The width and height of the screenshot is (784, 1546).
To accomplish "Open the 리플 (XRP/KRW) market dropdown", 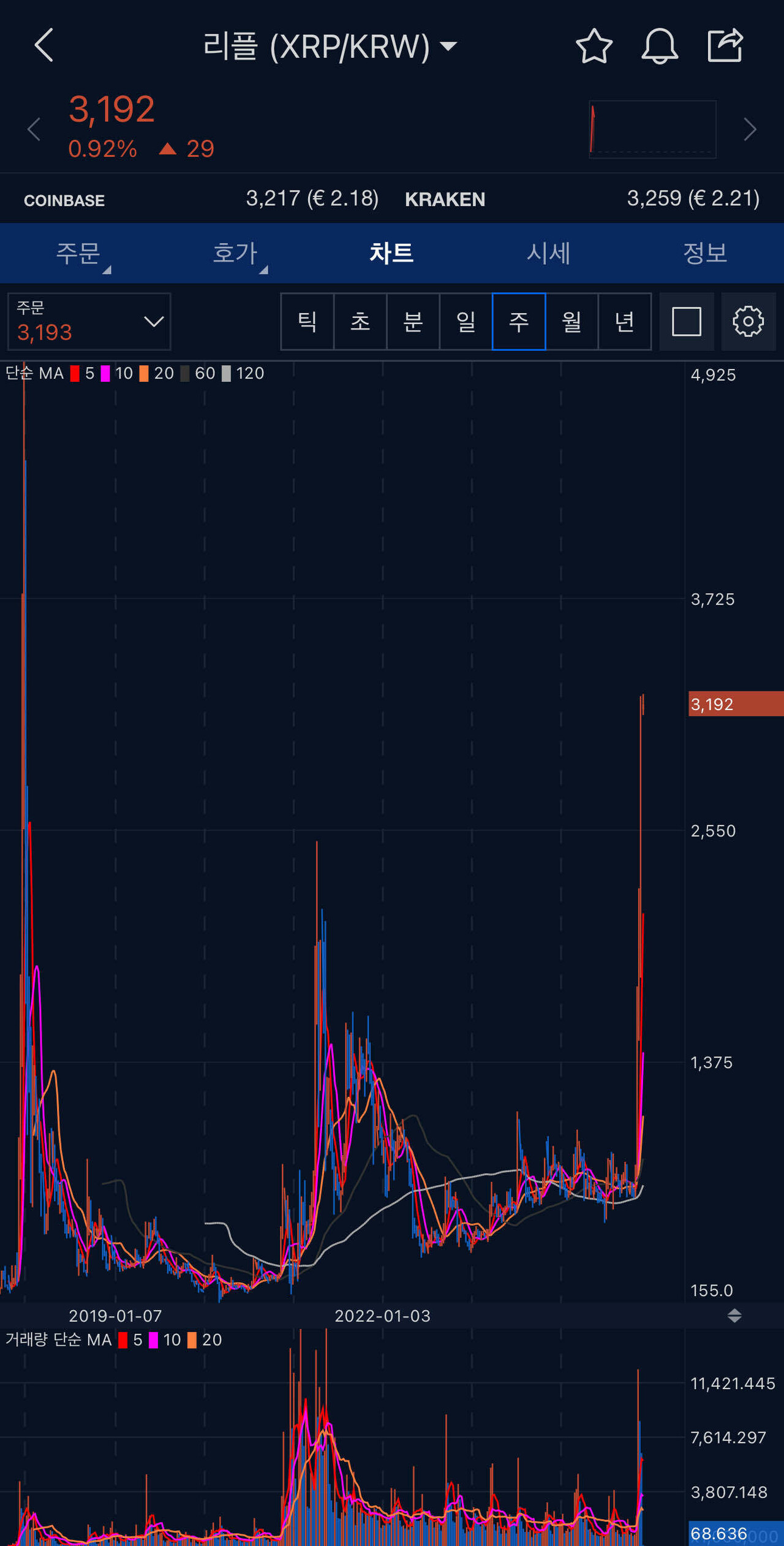I will [x=330, y=46].
